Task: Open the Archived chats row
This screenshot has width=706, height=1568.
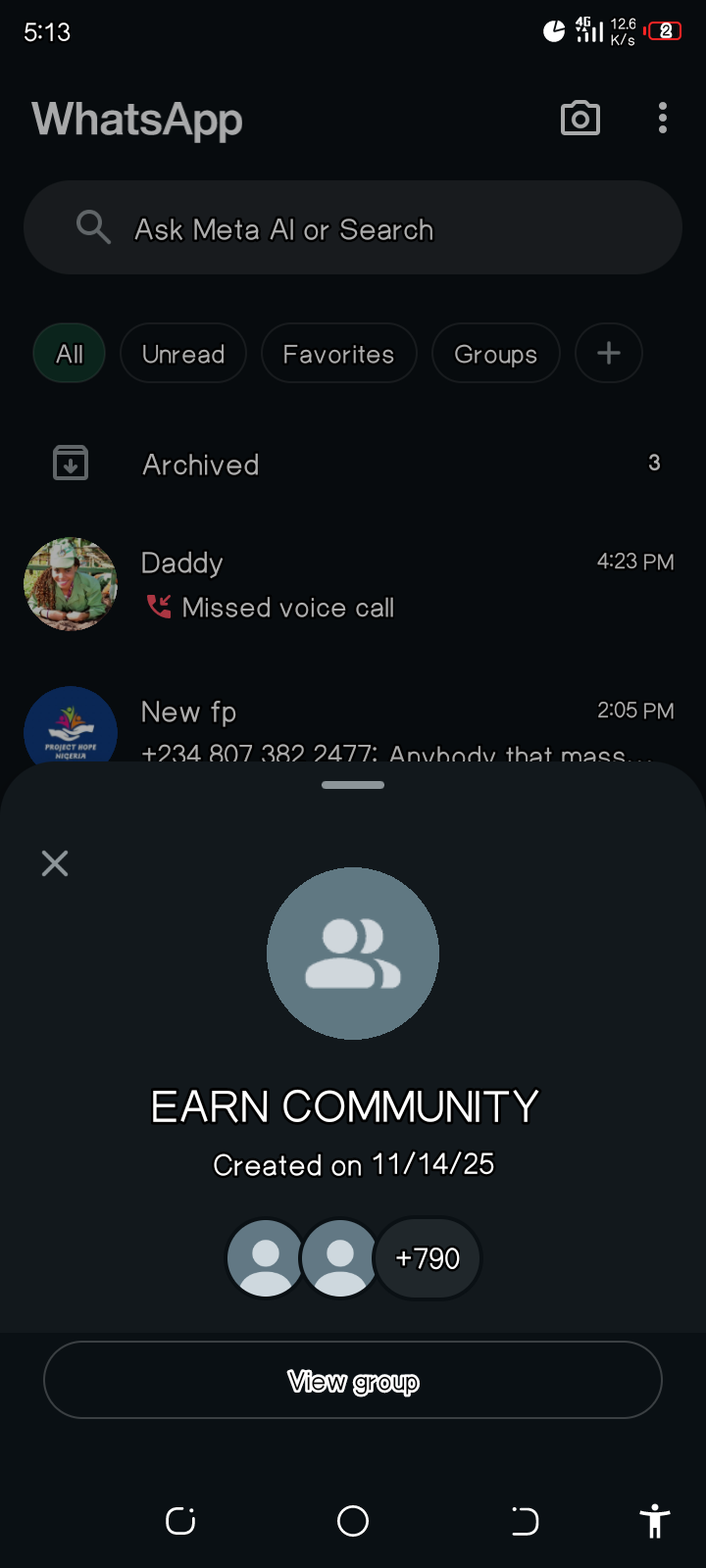Action: [353, 464]
